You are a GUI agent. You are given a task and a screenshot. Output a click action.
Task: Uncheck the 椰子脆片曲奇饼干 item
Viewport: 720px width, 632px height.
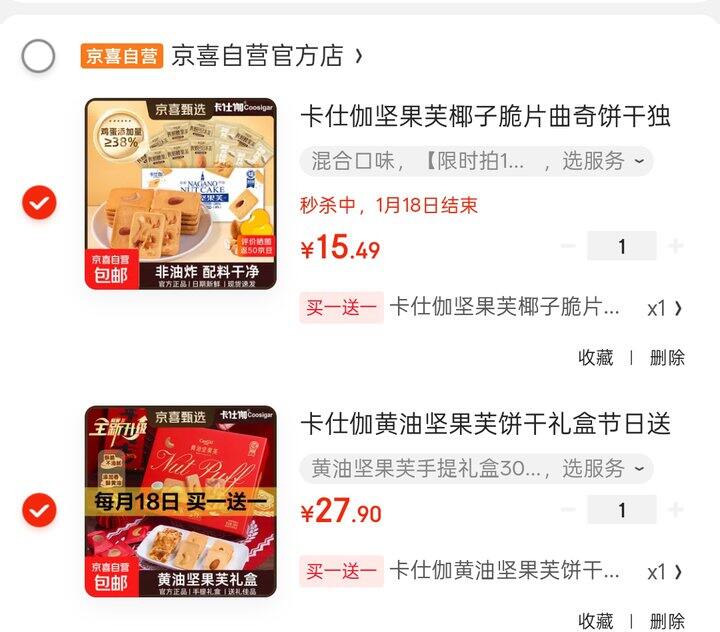point(39,203)
